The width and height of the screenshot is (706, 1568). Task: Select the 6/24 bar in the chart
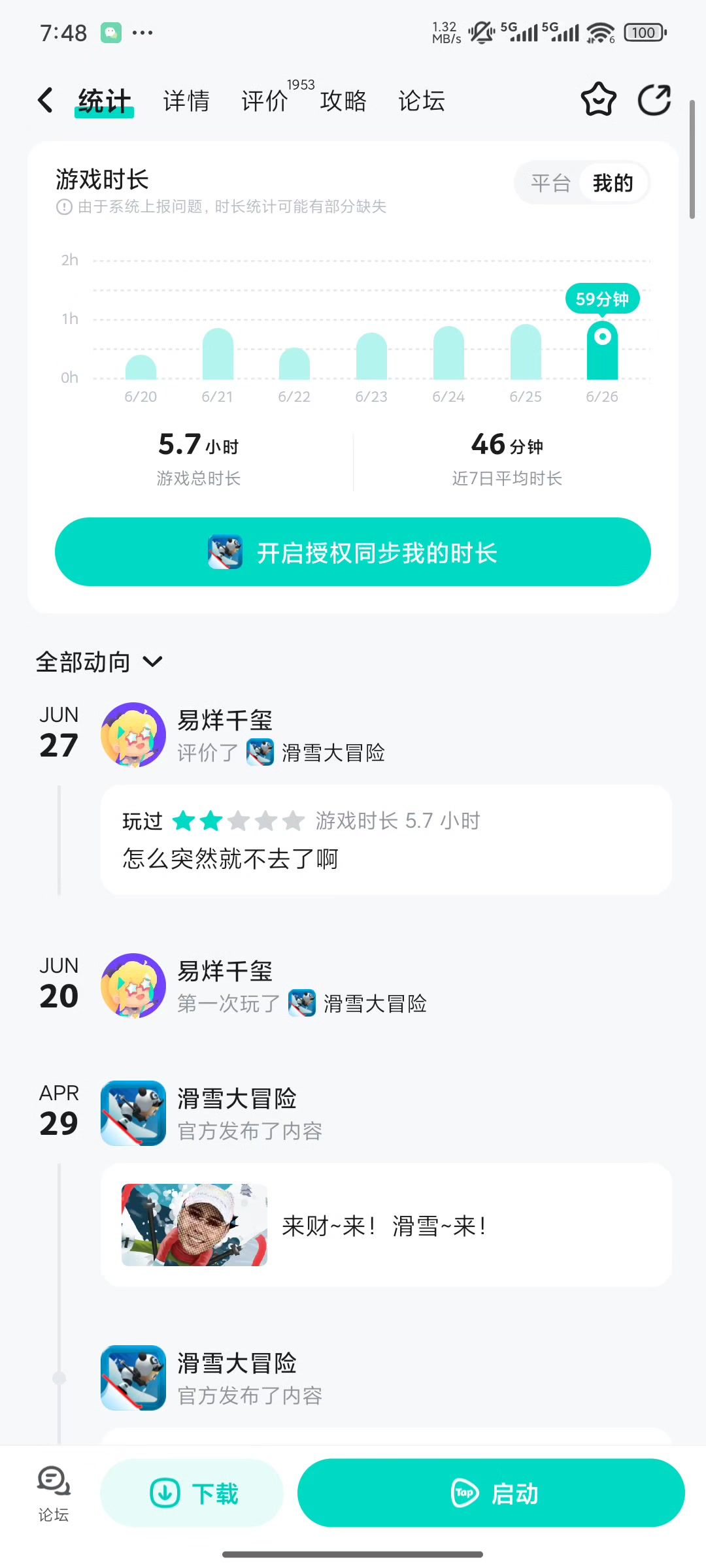pos(448,353)
